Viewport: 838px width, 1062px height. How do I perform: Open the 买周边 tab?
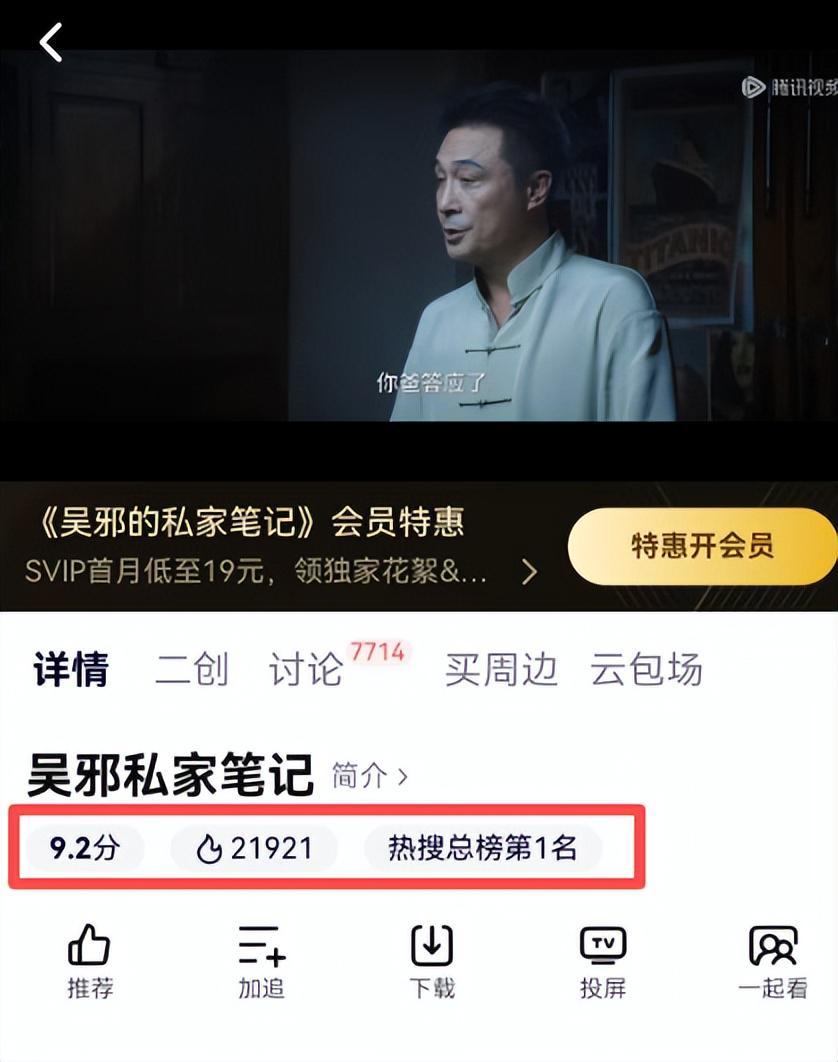pyautogui.click(x=501, y=670)
